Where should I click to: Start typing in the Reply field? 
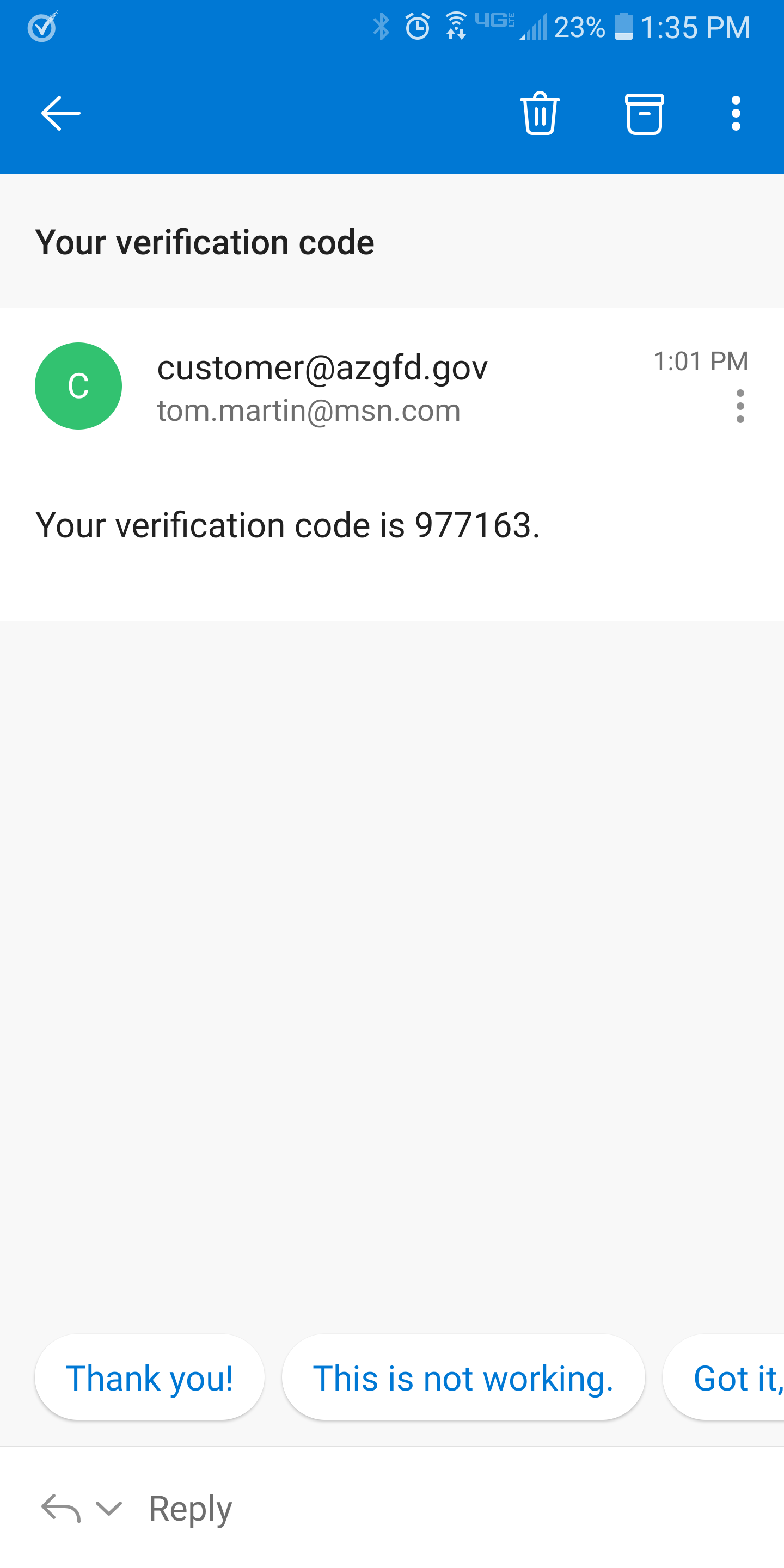pyautogui.click(x=191, y=1508)
